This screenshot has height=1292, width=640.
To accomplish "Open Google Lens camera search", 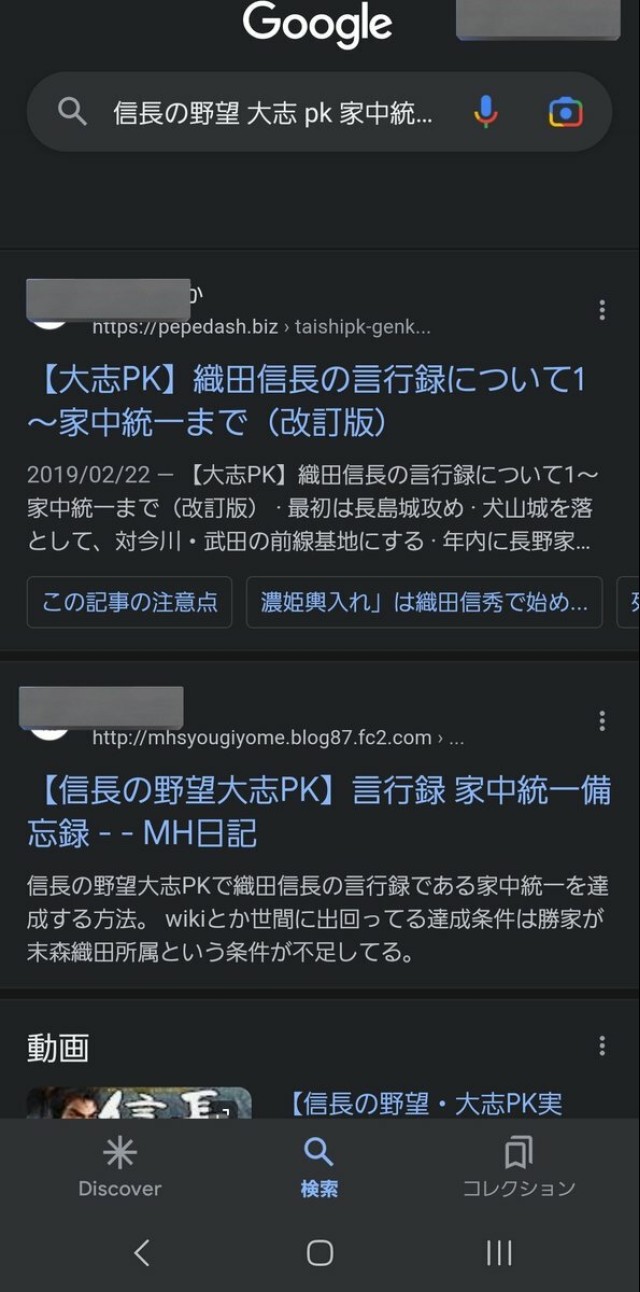I will [565, 113].
